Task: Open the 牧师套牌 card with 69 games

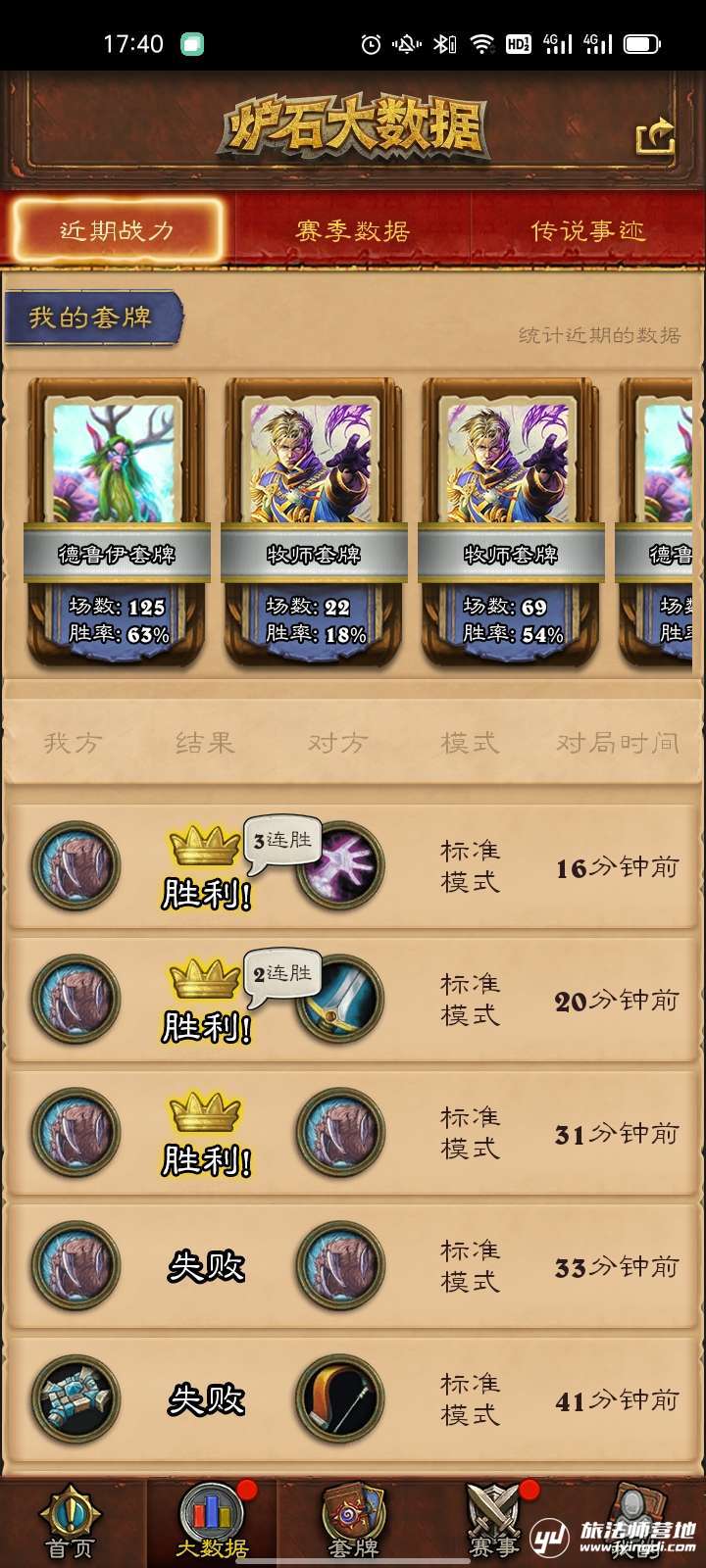Action: coord(511,521)
